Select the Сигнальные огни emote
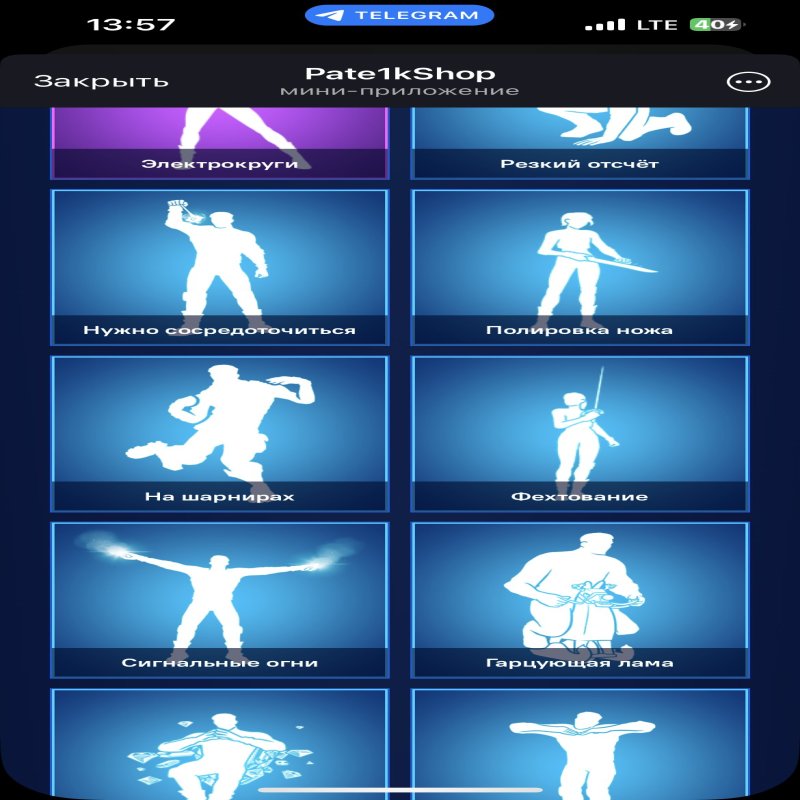Viewport: 800px width, 800px height. [x=219, y=599]
